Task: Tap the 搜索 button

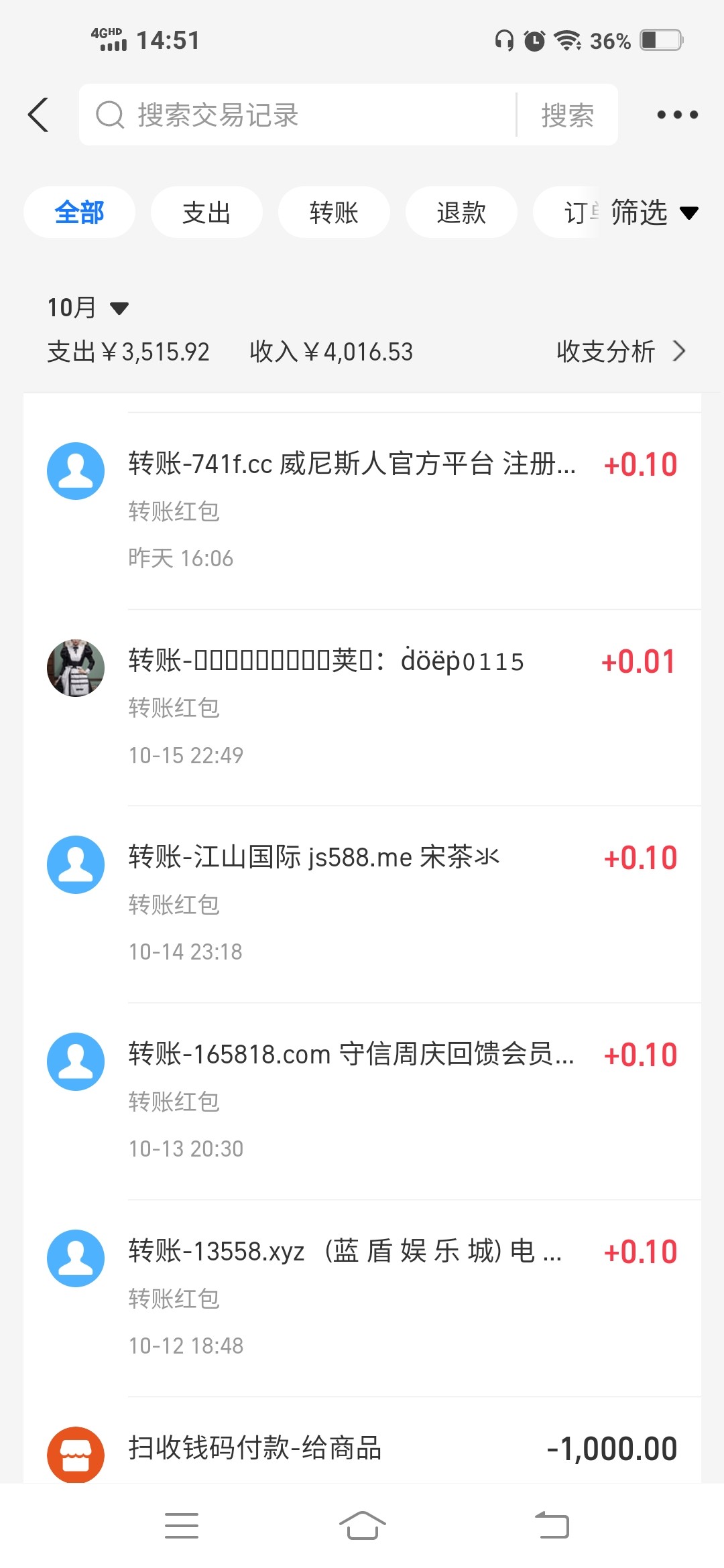Action: 567,115
